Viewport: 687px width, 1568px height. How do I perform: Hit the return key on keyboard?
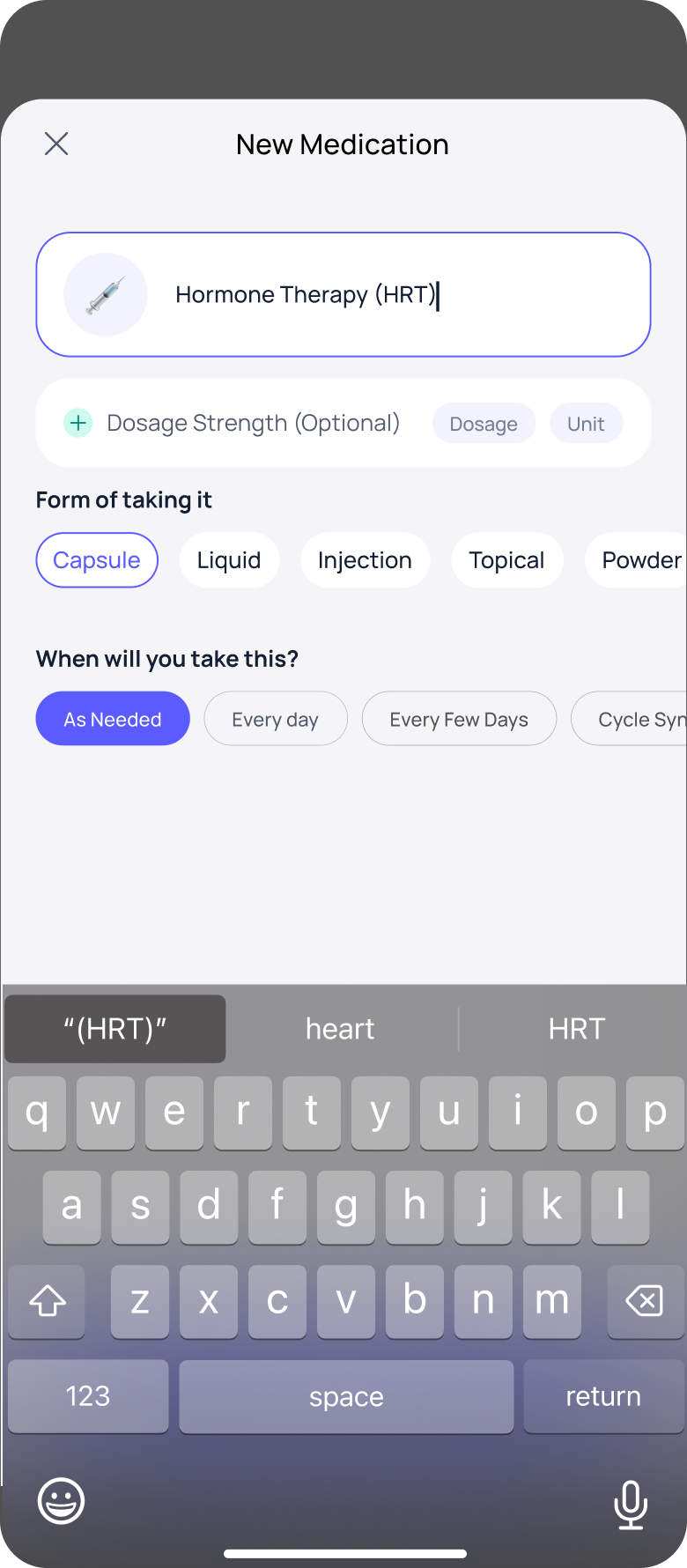[x=603, y=1396]
